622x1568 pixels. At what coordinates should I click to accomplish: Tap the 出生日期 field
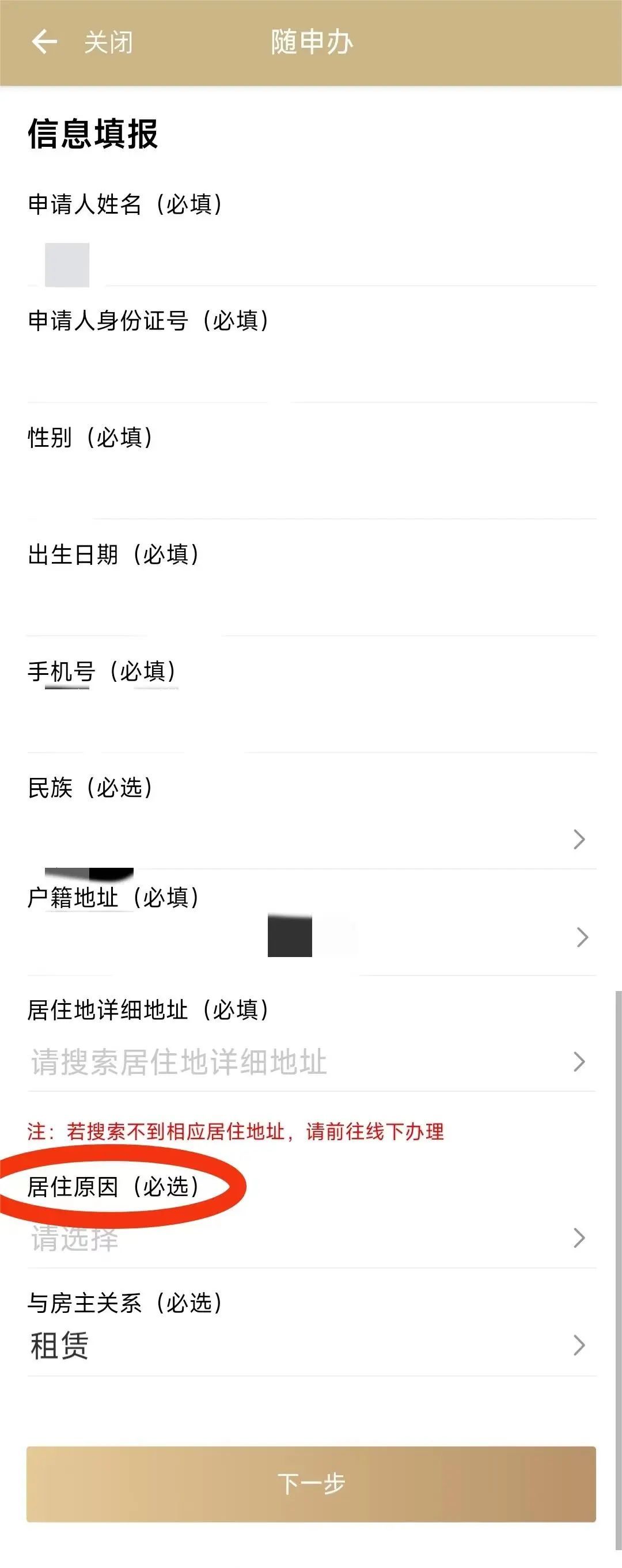pos(310,611)
